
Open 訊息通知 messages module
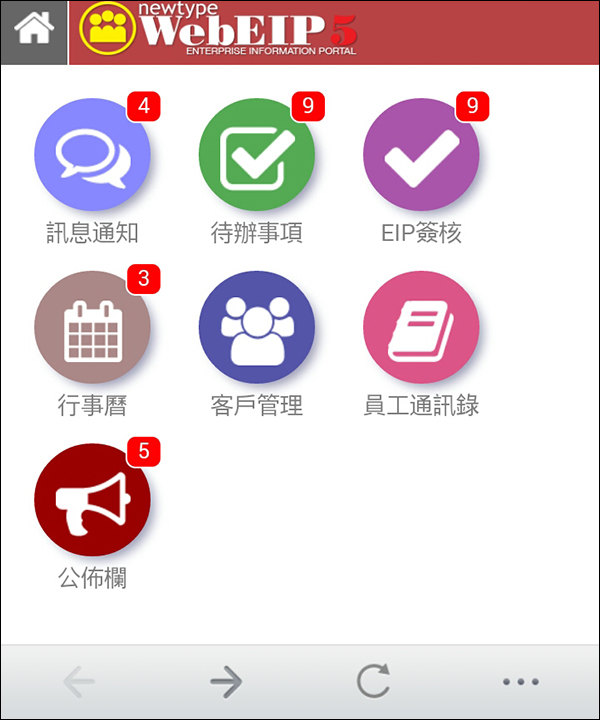pyautogui.click(x=92, y=156)
